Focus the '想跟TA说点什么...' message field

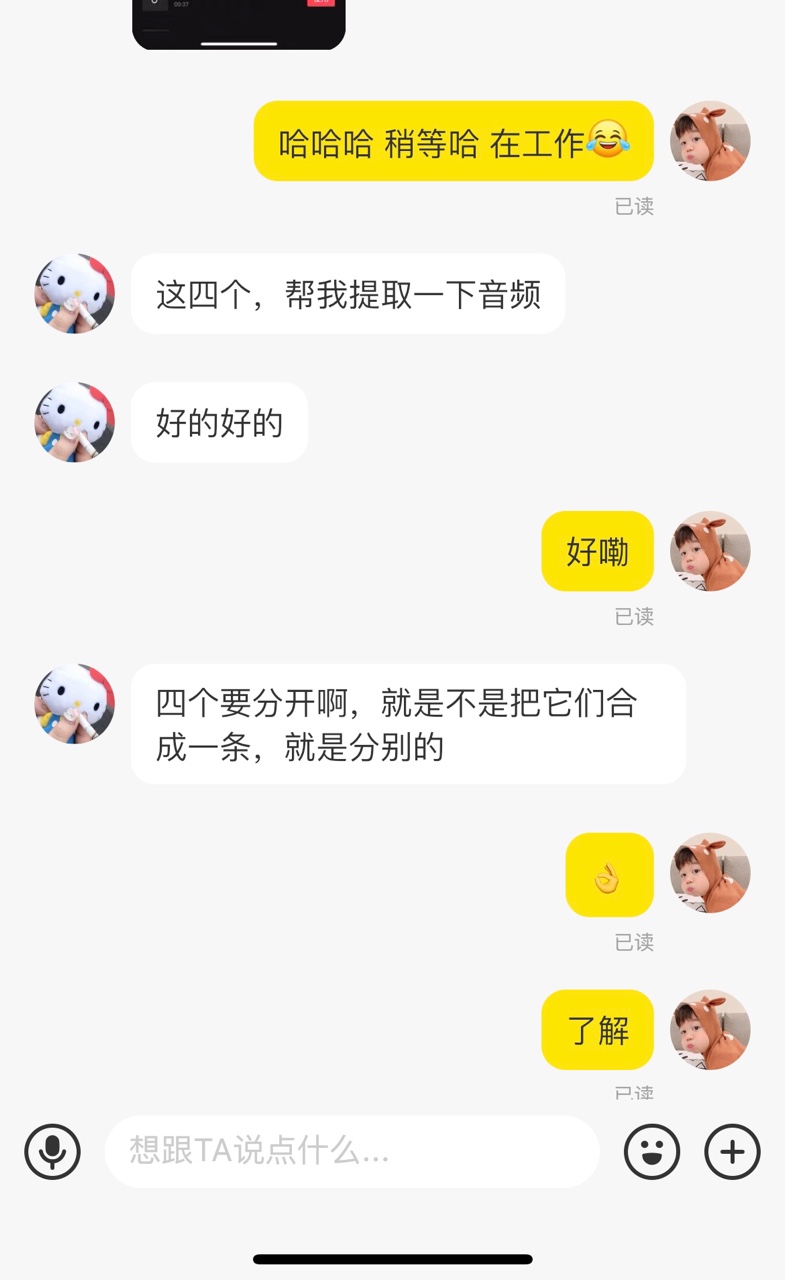(x=352, y=1152)
